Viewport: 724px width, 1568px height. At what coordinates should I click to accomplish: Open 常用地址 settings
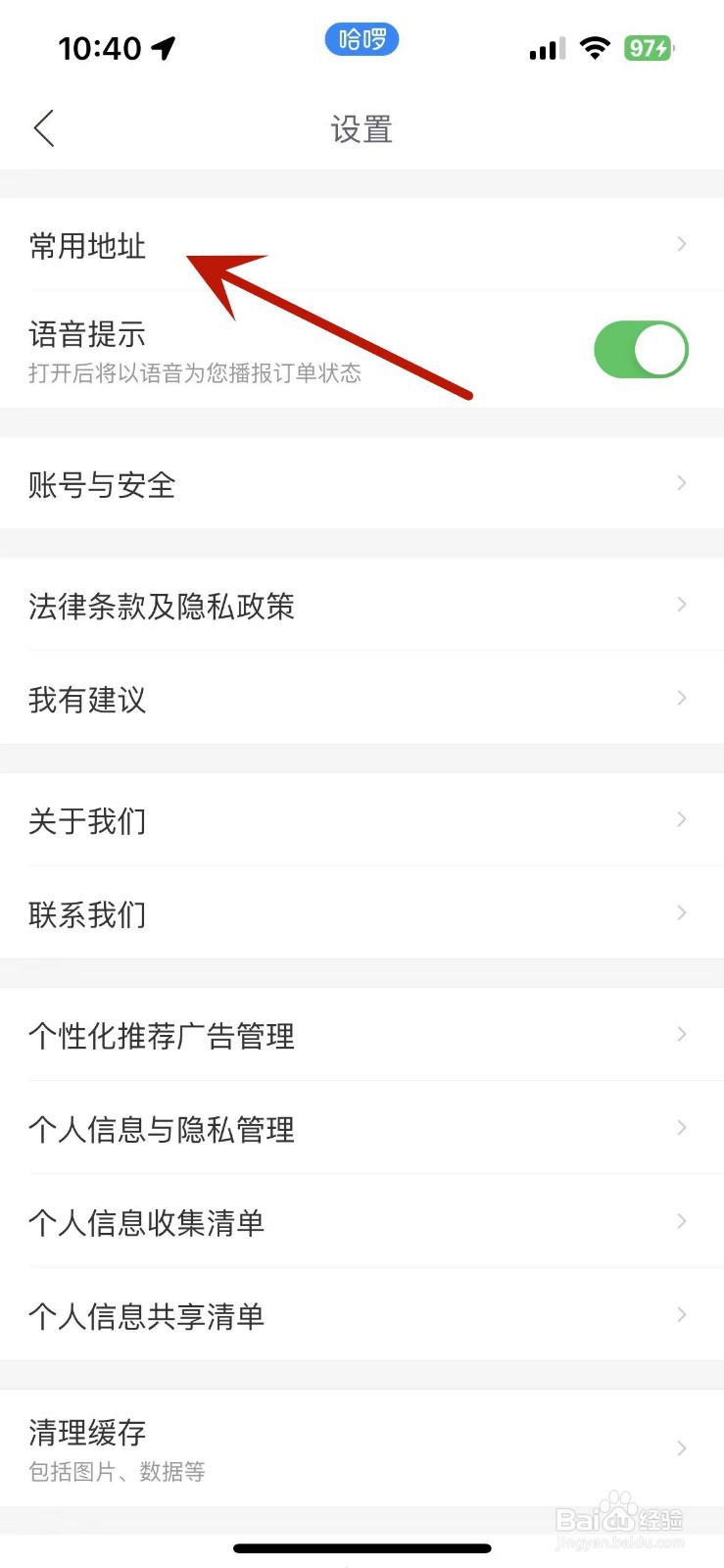(362, 244)
